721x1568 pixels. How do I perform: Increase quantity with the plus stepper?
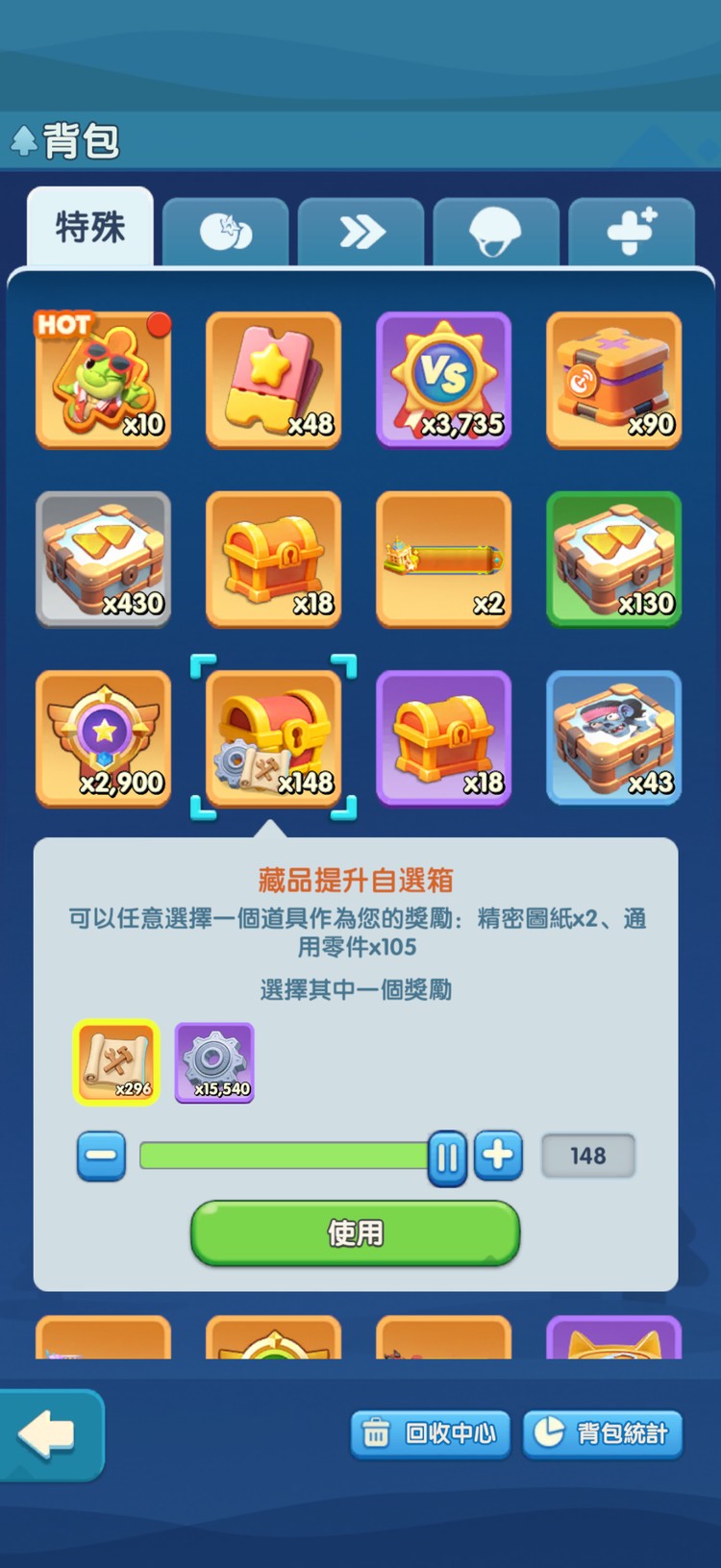click(x=499, y=1157)
